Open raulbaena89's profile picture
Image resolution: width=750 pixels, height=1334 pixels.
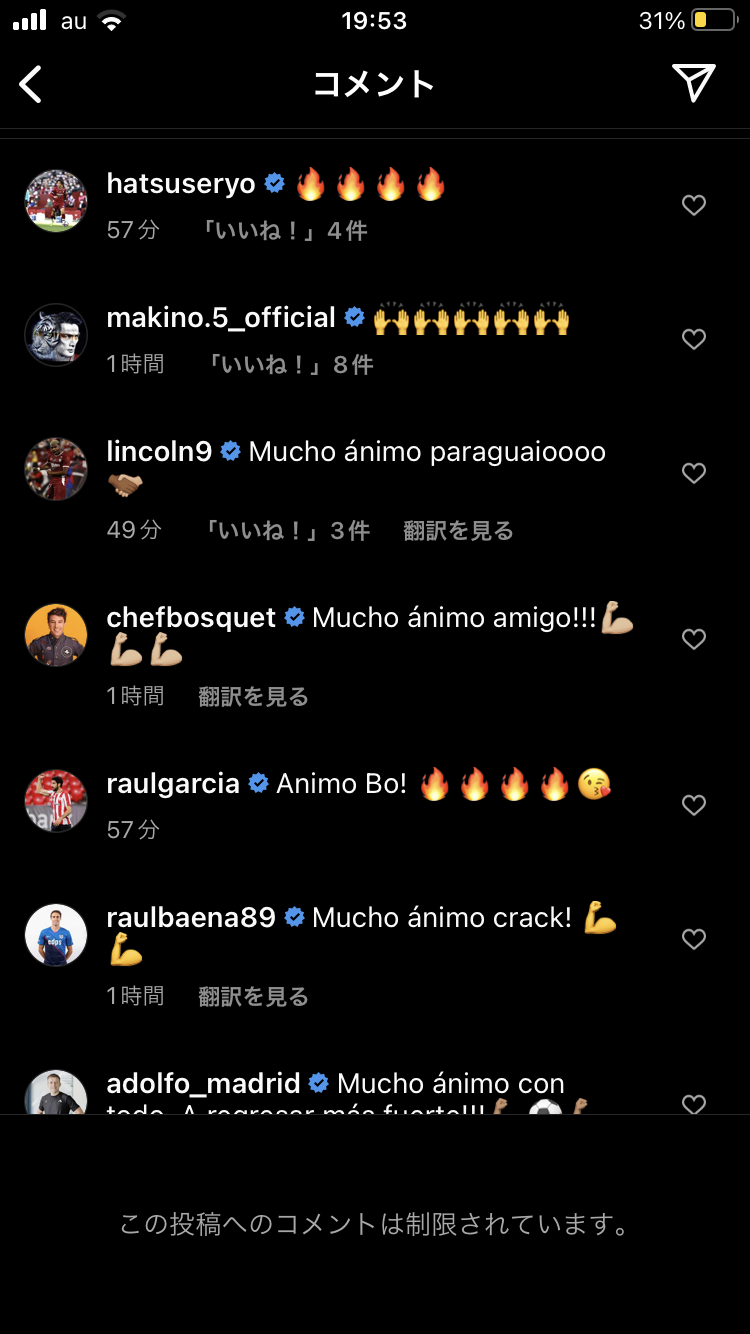coord(56,935)
